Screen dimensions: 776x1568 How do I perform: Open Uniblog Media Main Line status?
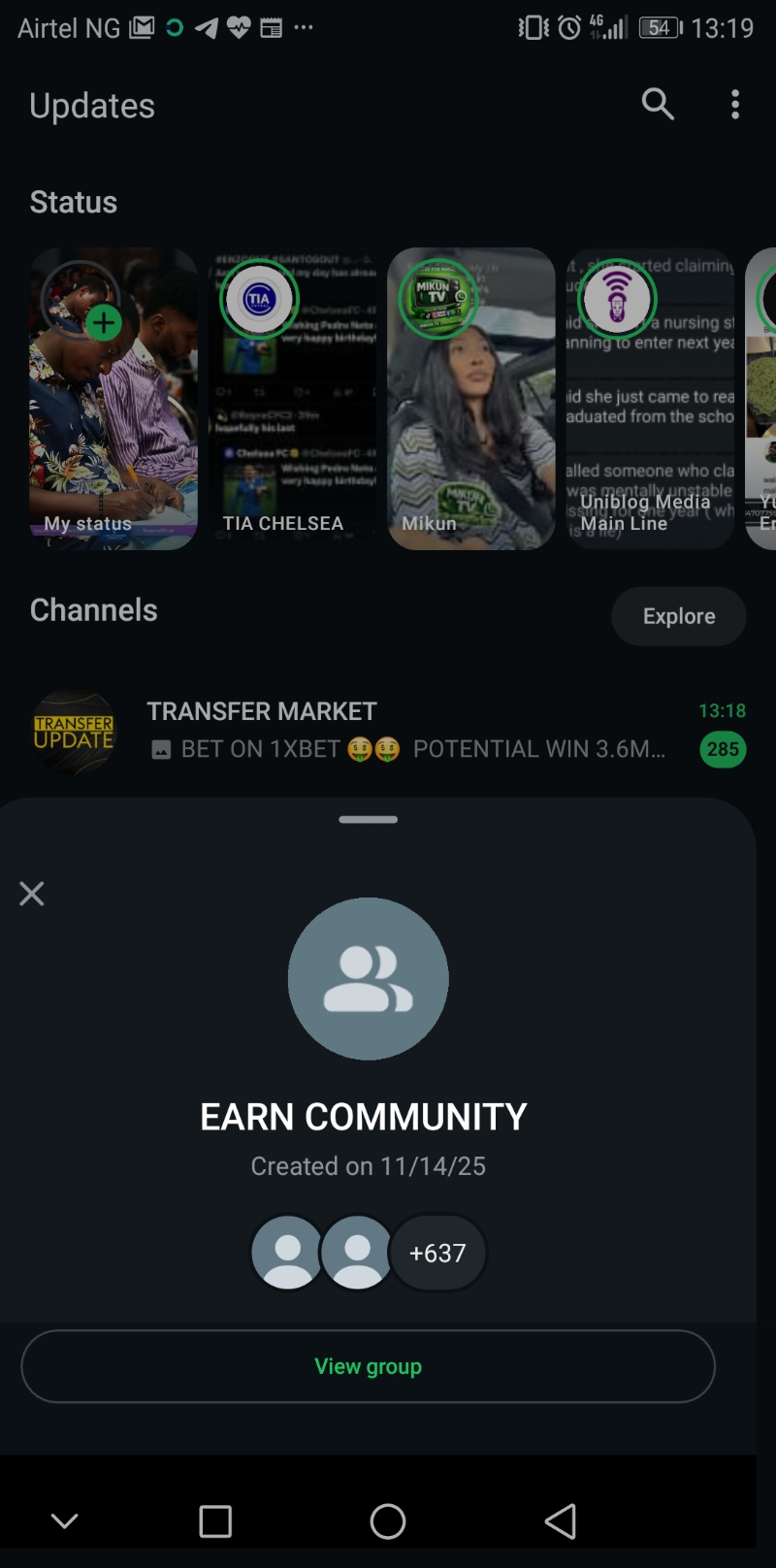pos(650,398)
